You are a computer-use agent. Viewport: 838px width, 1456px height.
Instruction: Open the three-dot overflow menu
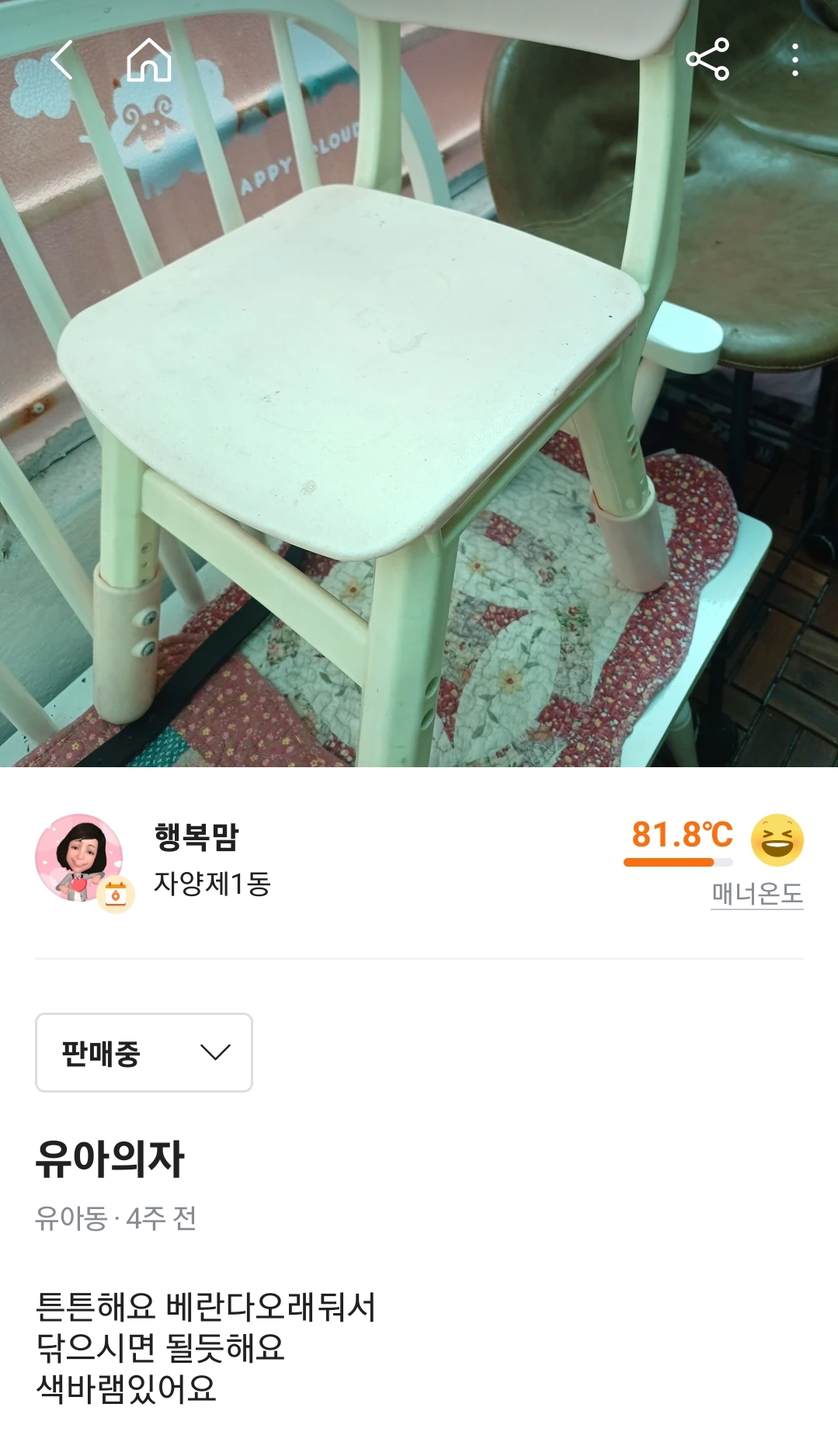coord(795,60)
